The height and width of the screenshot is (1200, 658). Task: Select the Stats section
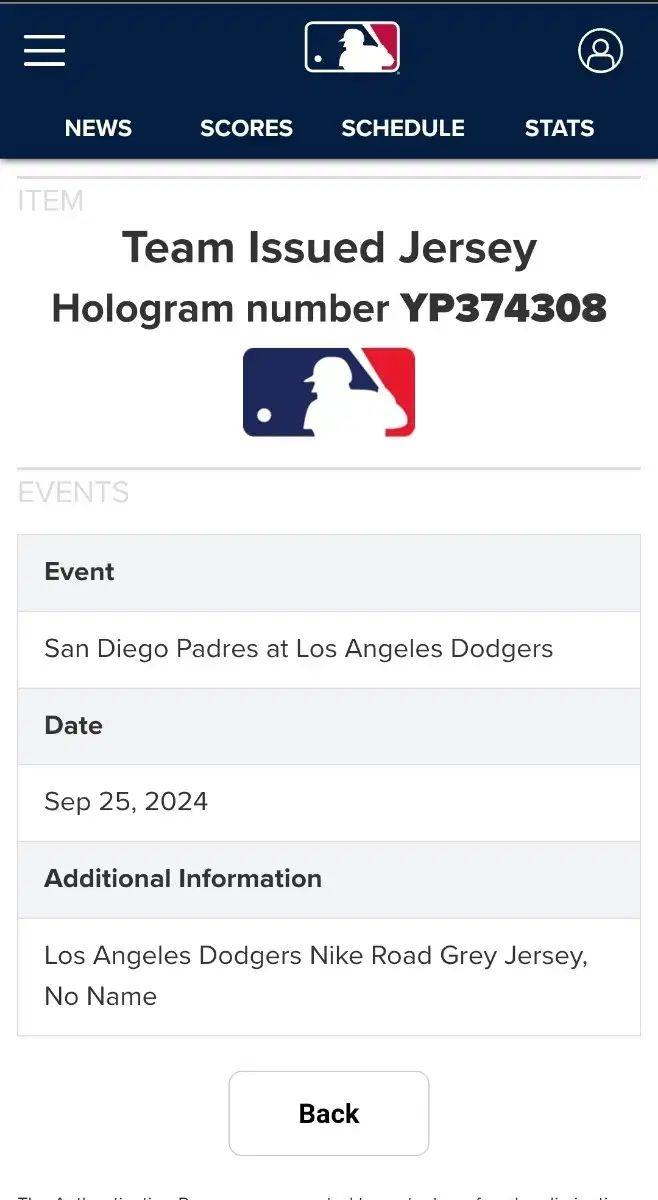[559, 128]
